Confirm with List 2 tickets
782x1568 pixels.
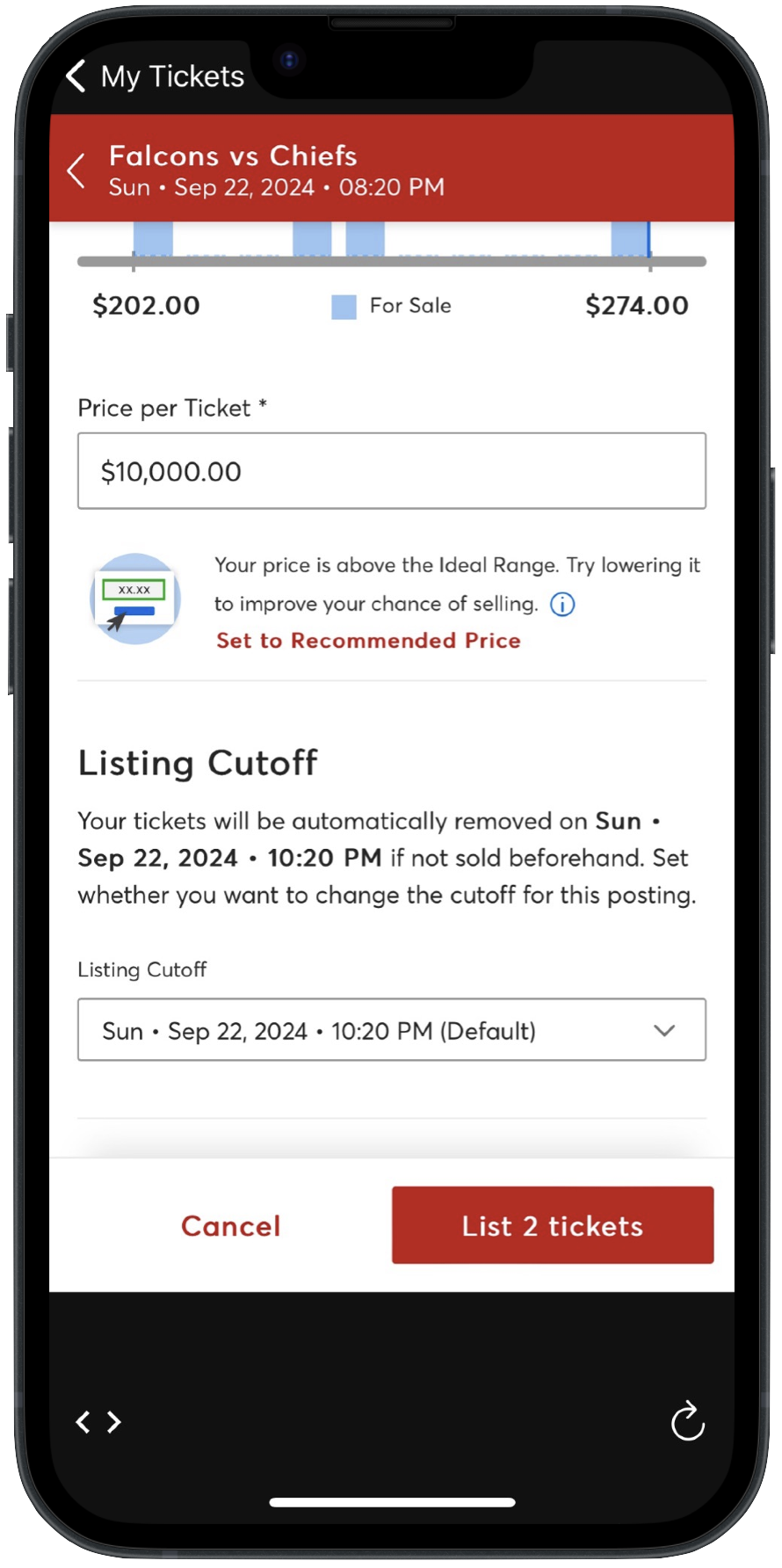(553, 1226)
